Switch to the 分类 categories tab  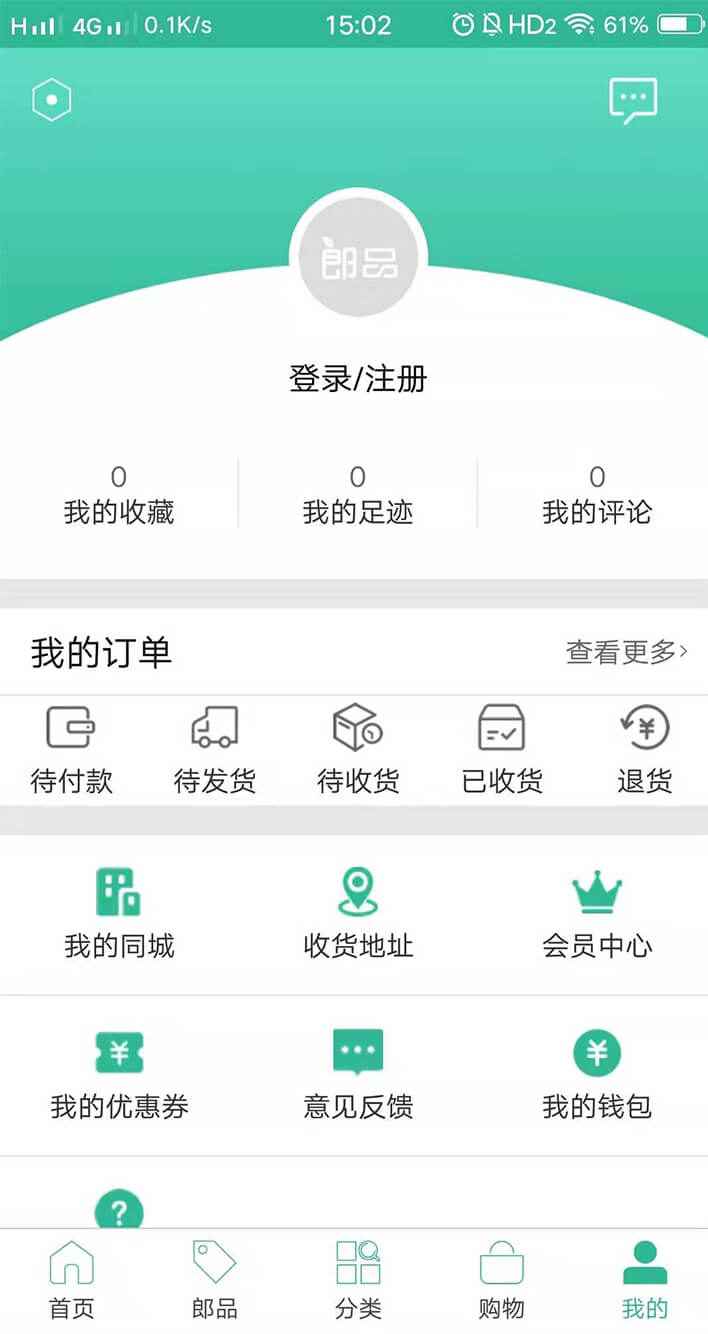(358, 1280)
